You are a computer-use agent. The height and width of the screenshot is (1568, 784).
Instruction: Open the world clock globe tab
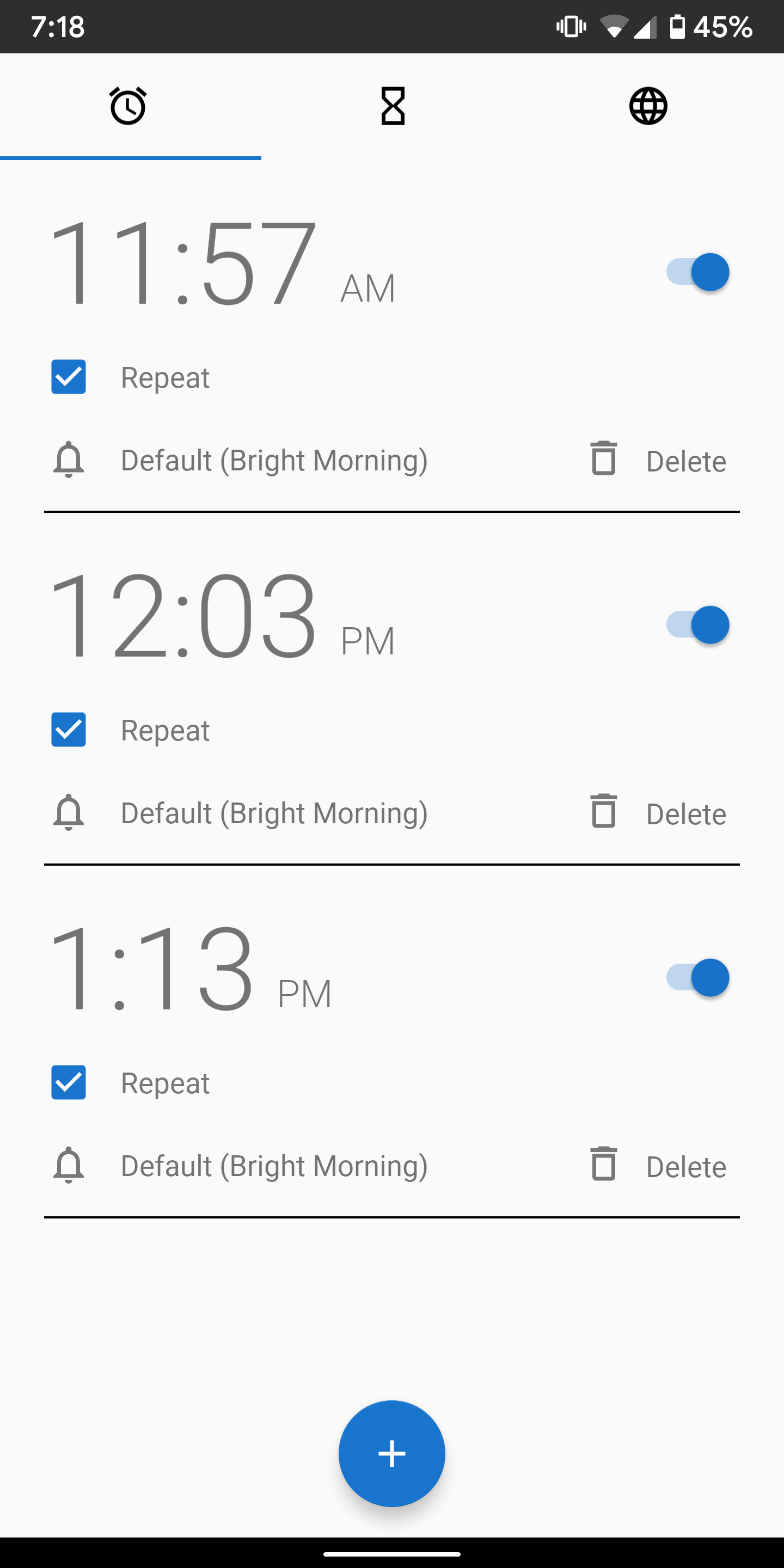click(x=648, y=107)
